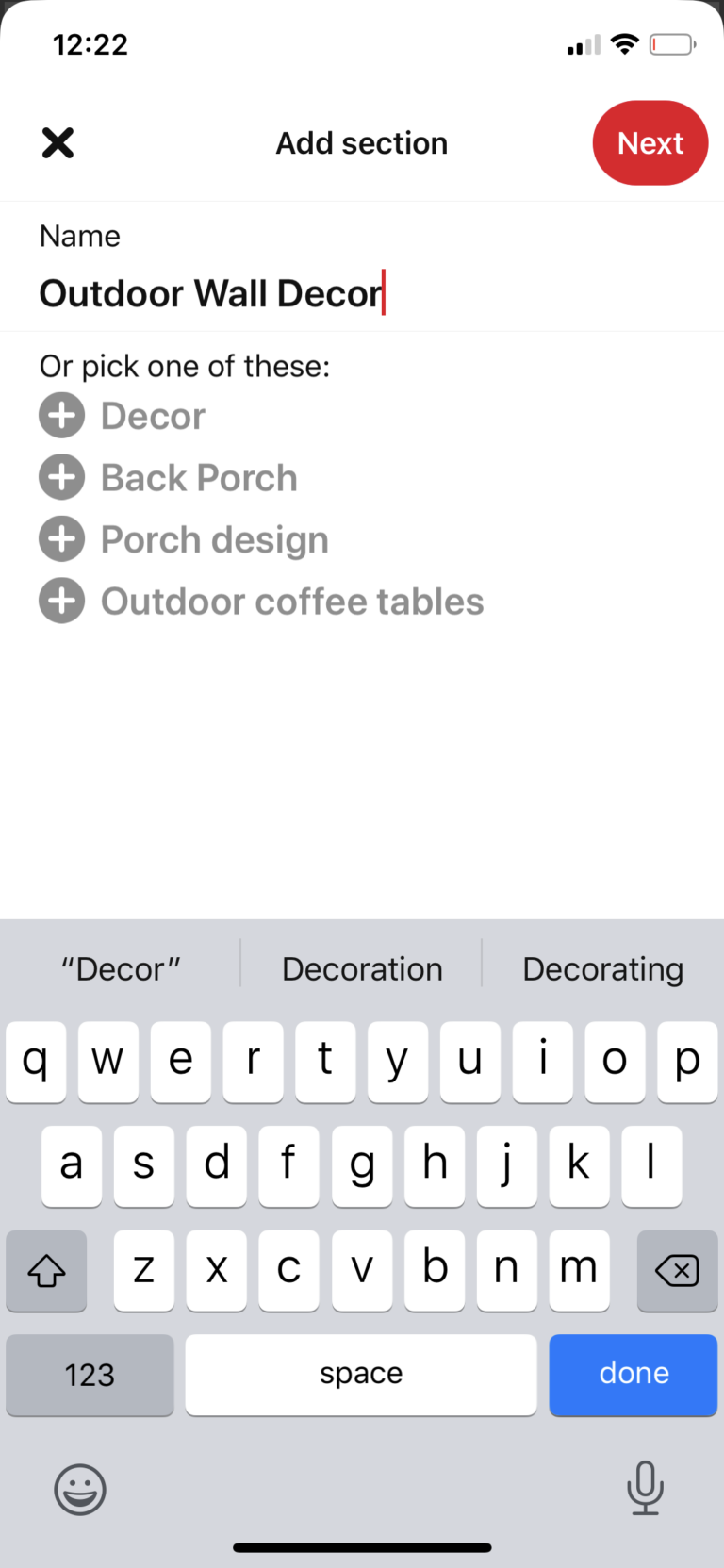
Task: Type the letter m
Action: [x=579, y=1271]
